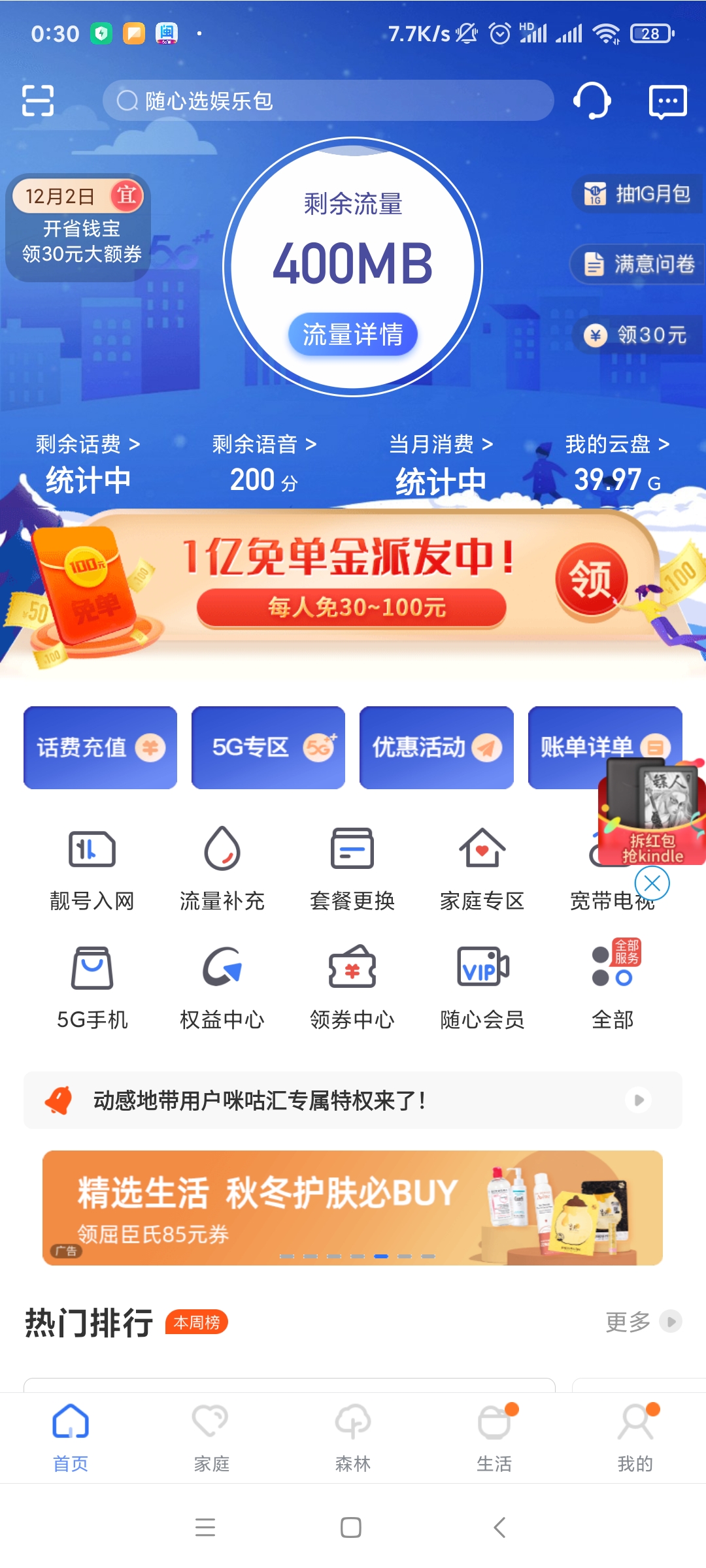Image resolution: width=706 pixels, height=1568 pixels.
Task: Open the messages icon top right
Action: [667, 101]
